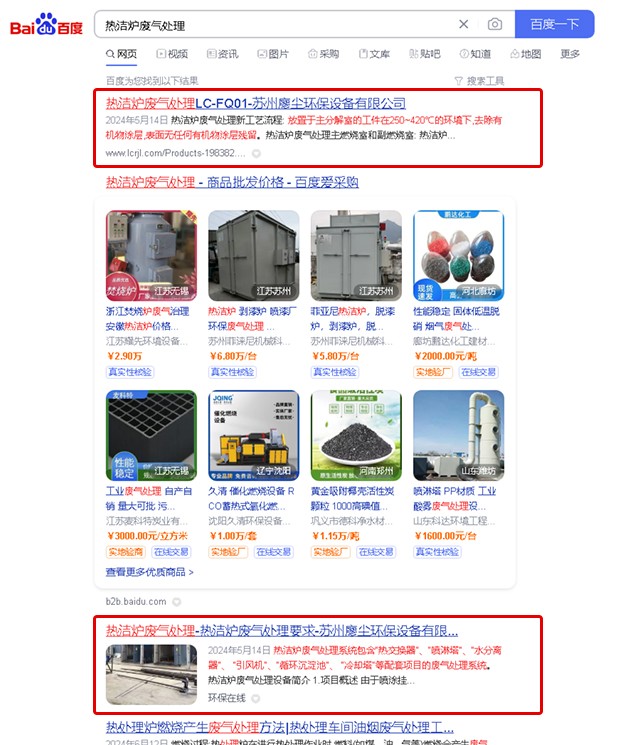Open 搜索工具 filter options

(479, 81)
